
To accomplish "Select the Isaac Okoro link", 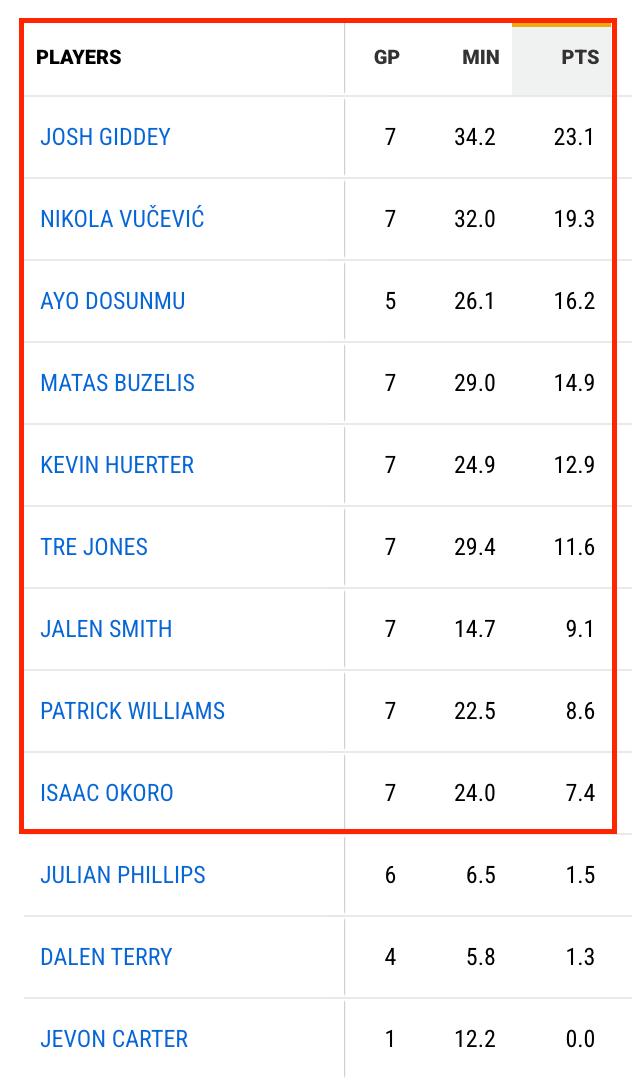I will click(106, 793).
